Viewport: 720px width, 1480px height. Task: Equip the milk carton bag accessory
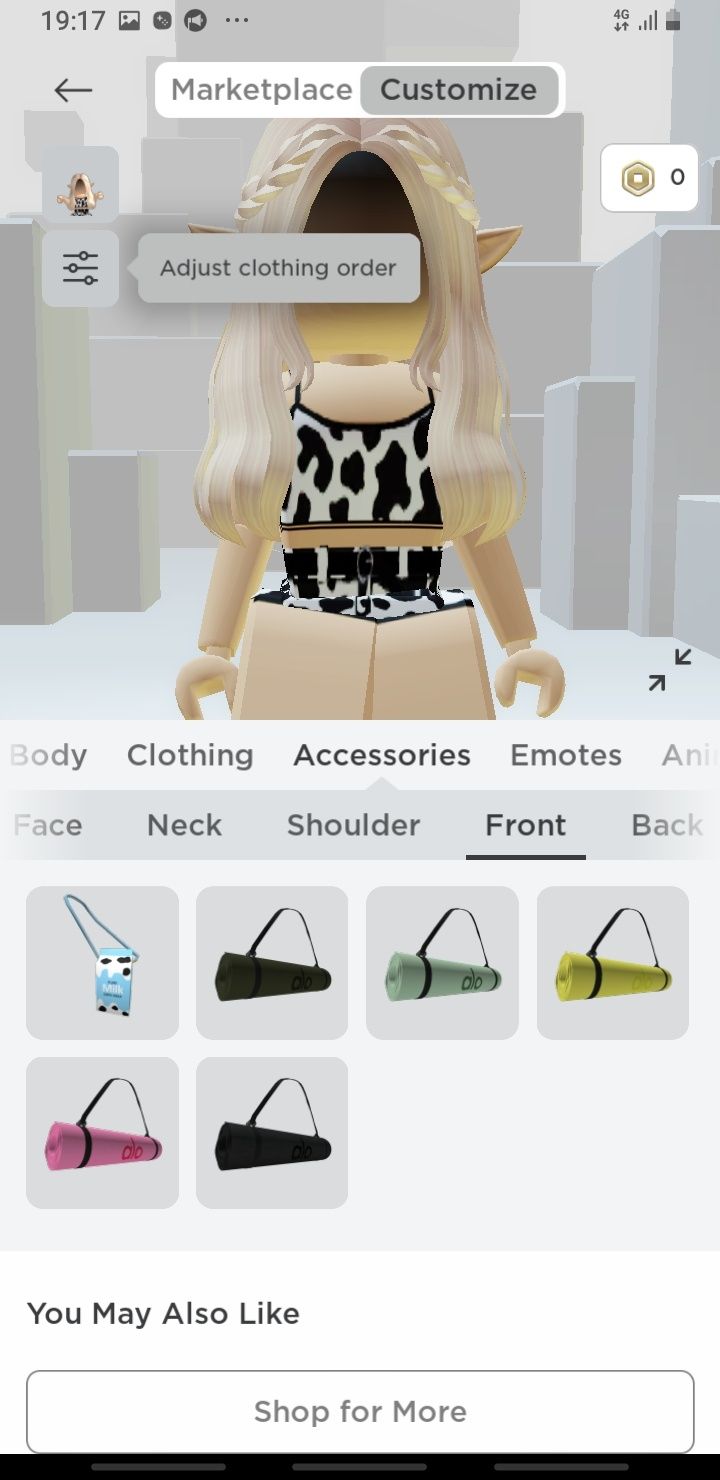coord(102,962)
